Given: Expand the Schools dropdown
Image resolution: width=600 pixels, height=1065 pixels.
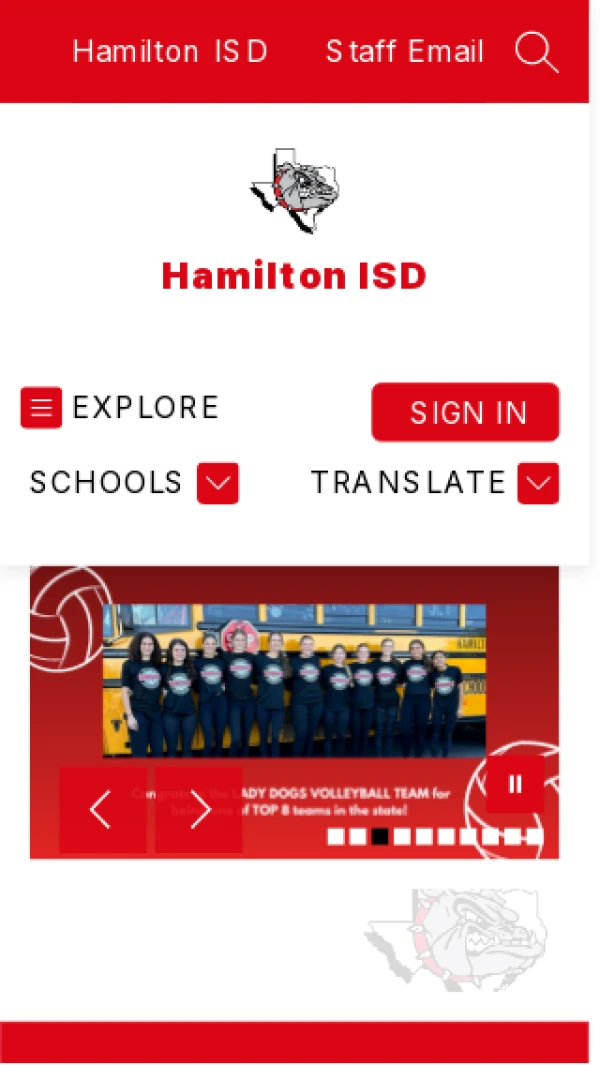Looking at the screenshot, I should pos(217,483).
